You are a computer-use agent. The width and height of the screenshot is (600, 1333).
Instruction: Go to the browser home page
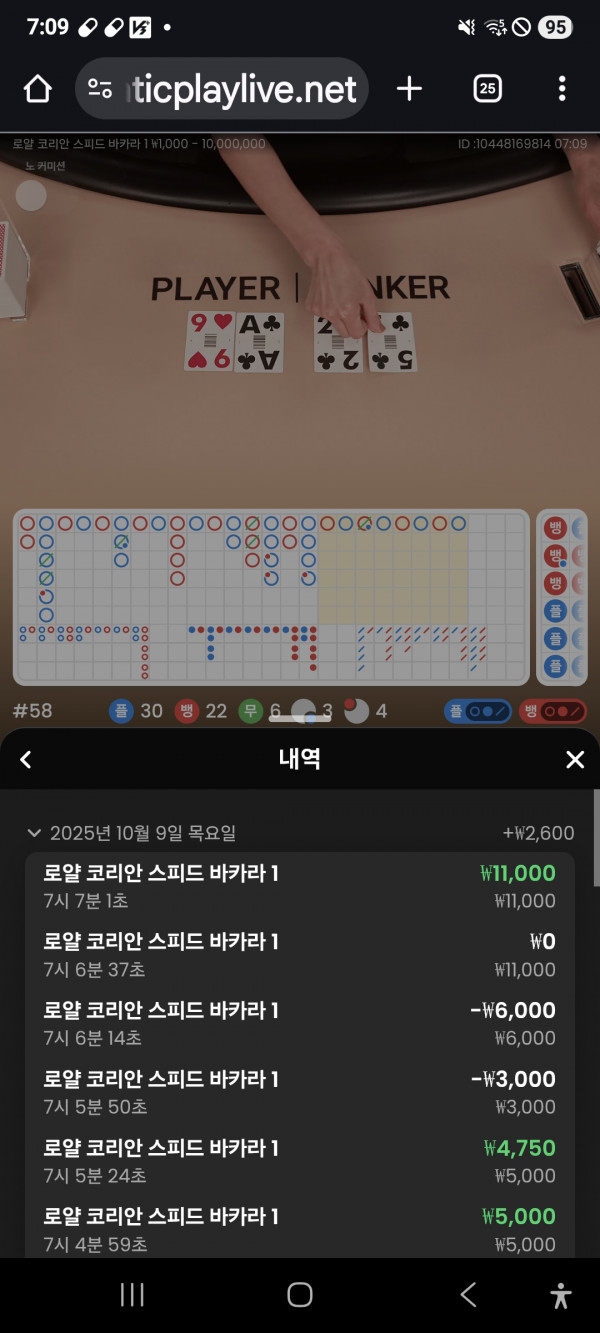37,89
